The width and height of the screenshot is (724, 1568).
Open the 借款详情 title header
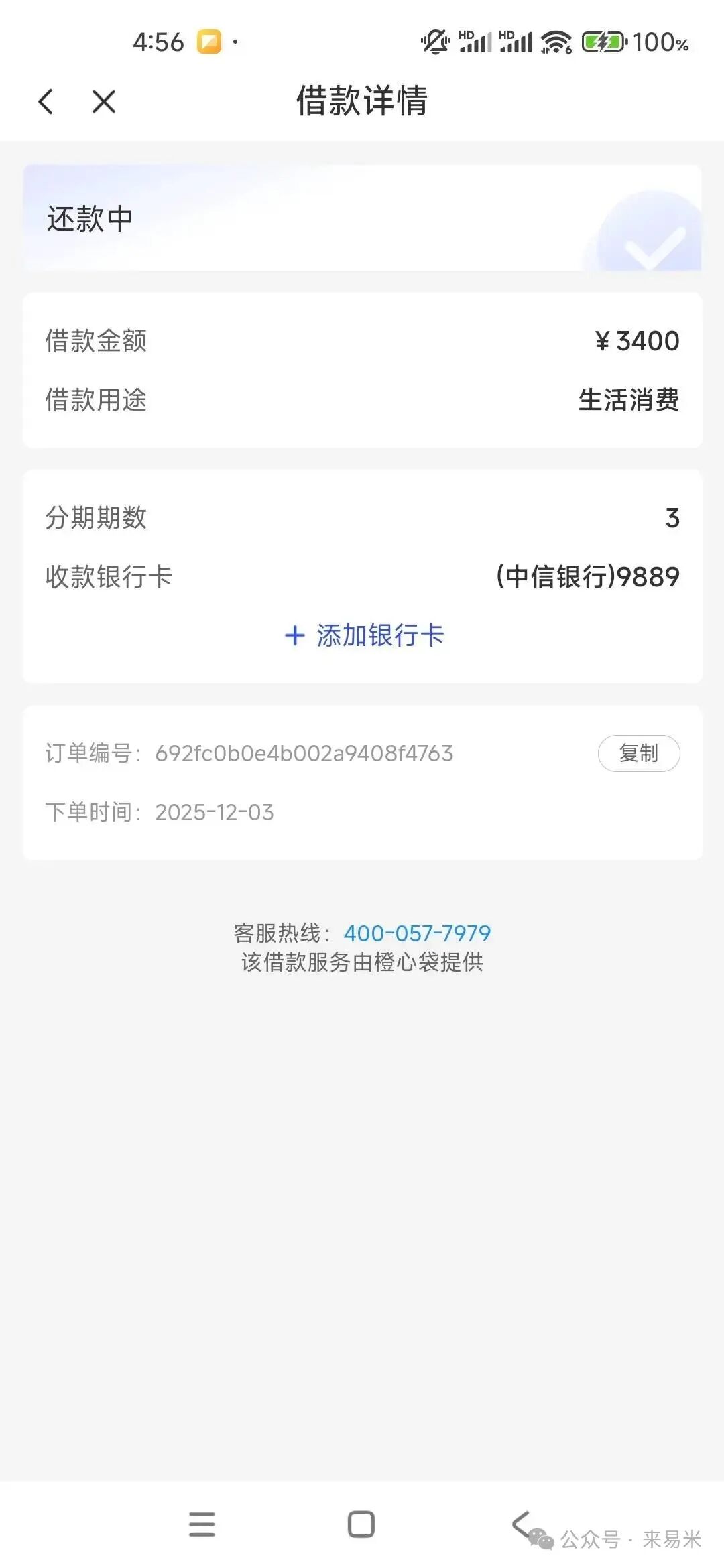pos(362,102)
